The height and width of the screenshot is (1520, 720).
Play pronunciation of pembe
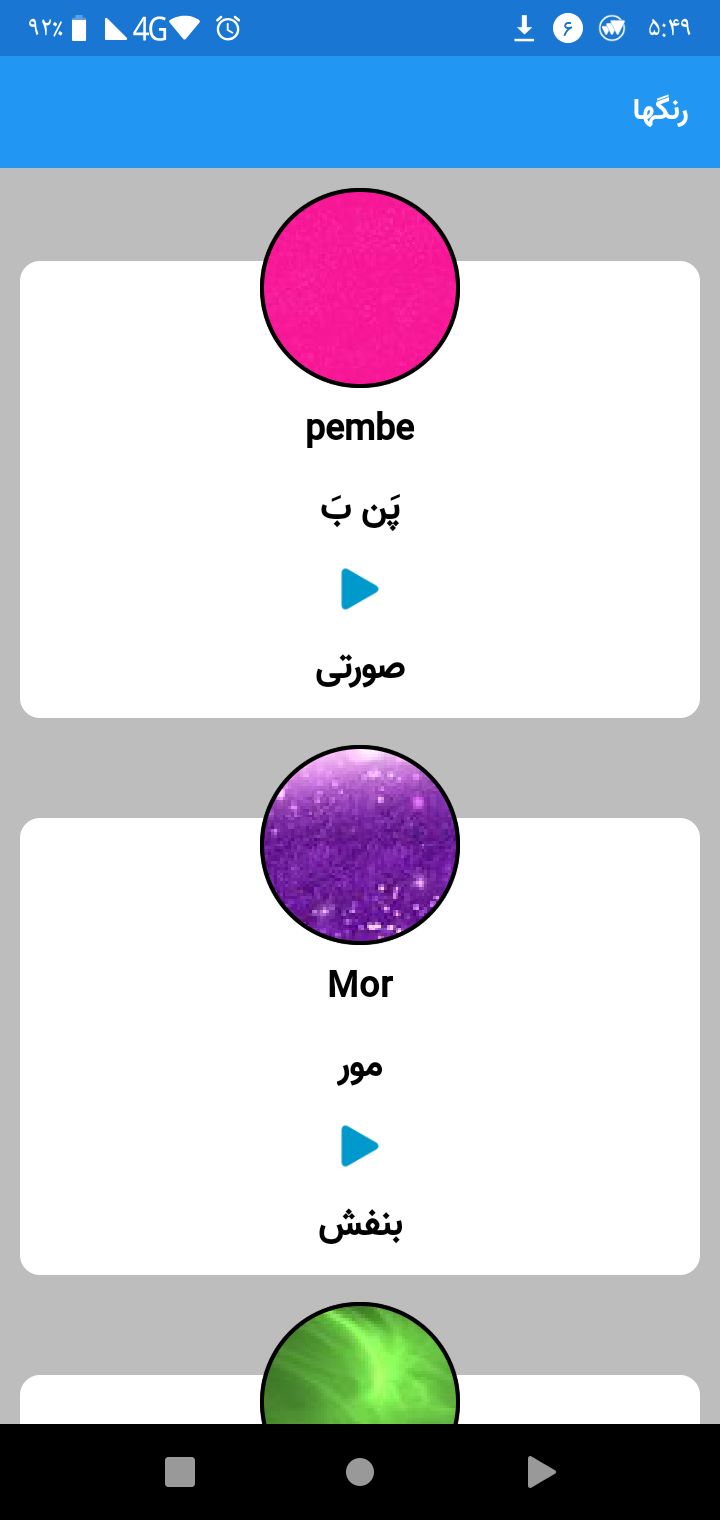pos(359,589)
